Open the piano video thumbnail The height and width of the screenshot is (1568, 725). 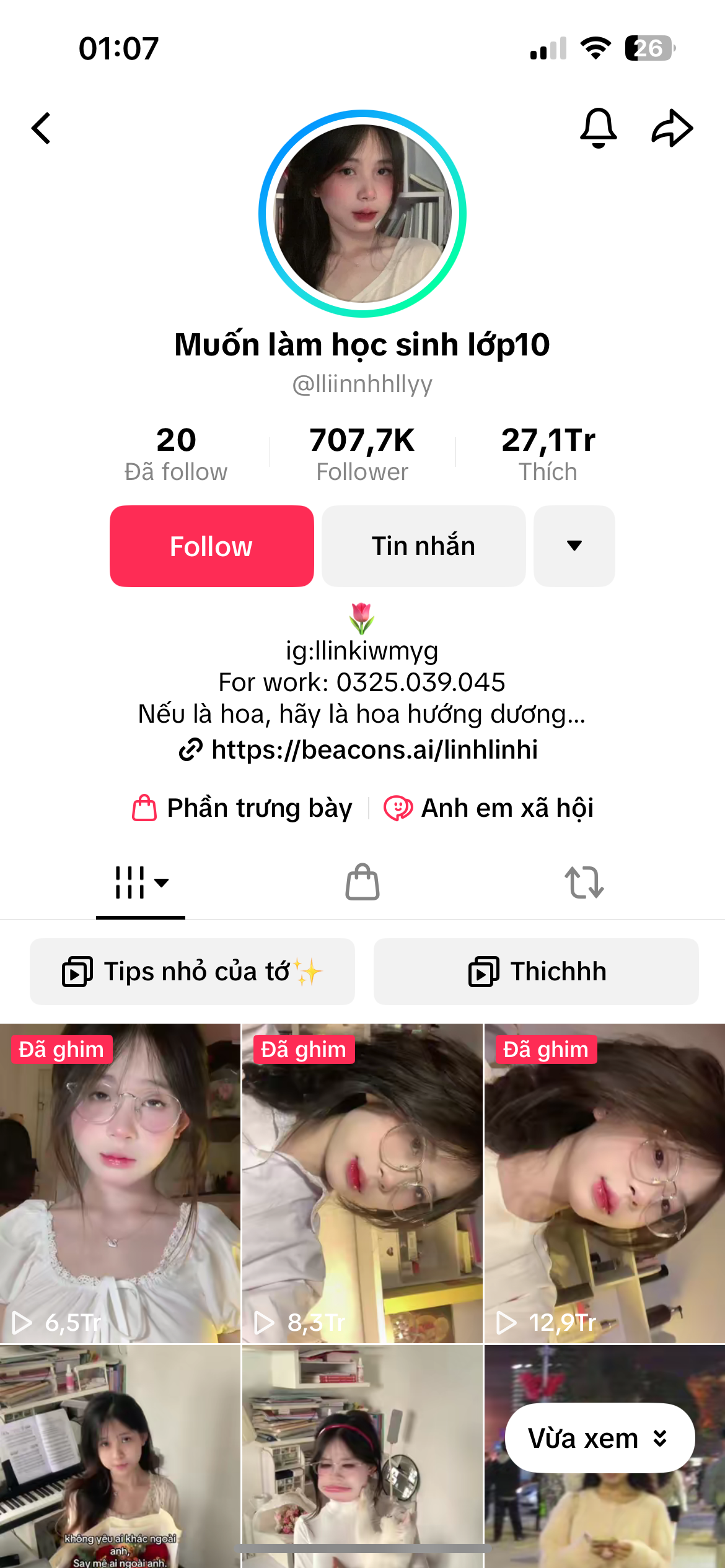120,1455
